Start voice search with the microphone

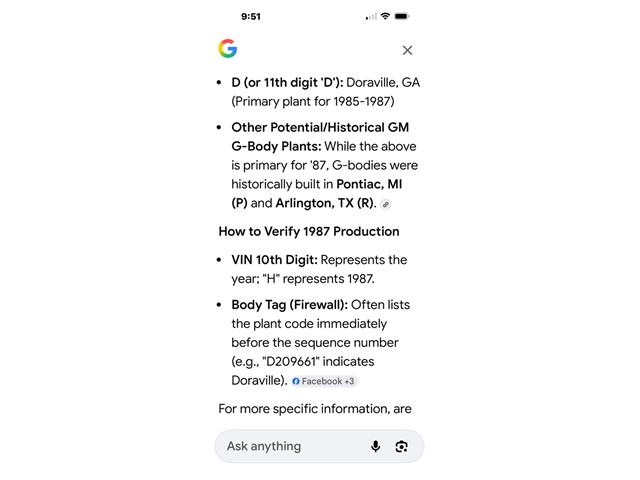tap(375, 446)
